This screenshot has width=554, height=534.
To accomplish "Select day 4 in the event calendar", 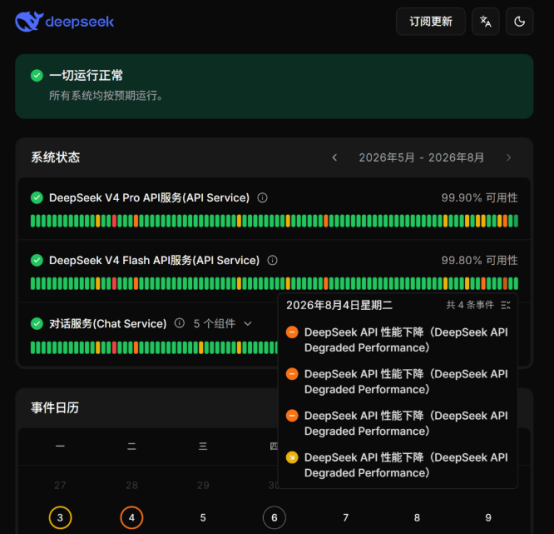I will 131,518.
